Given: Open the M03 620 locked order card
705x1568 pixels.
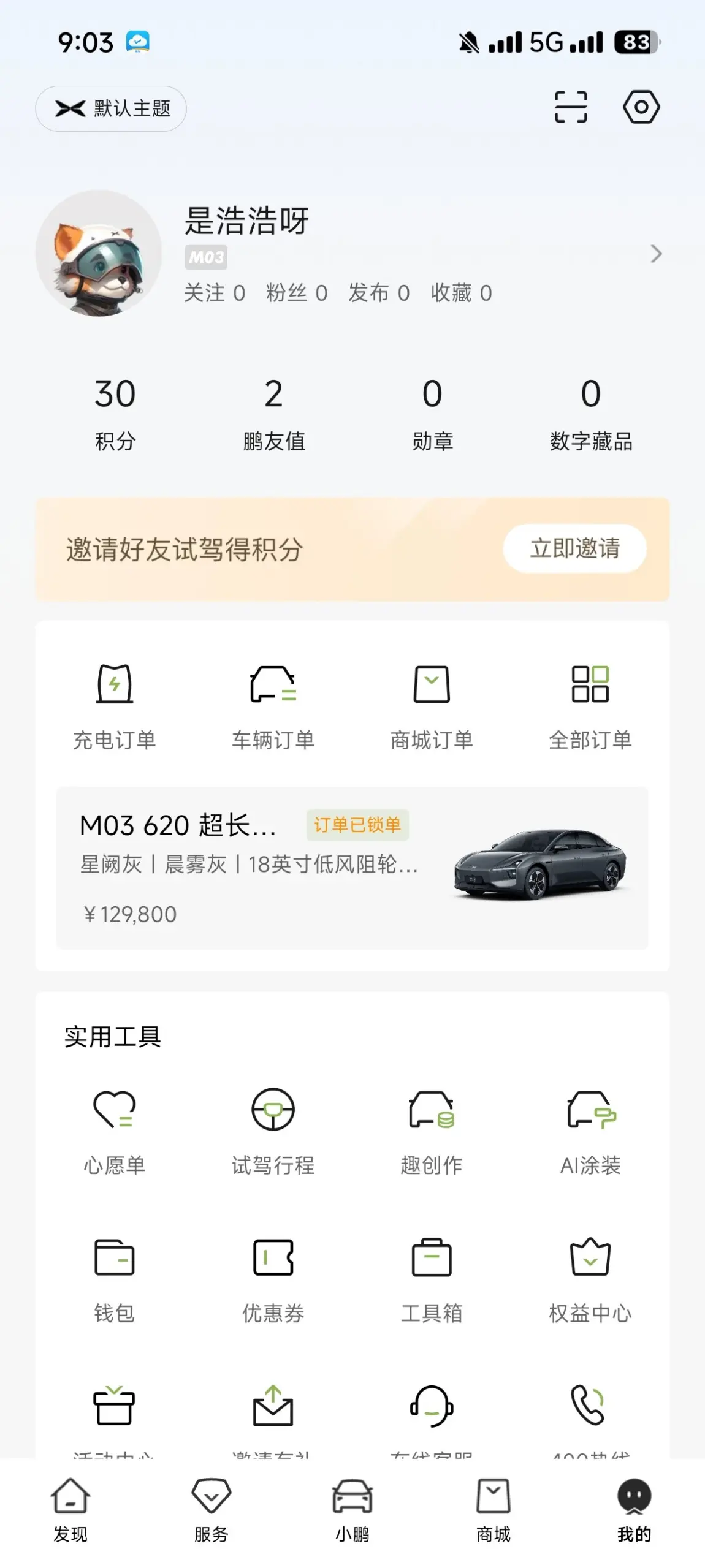Looking at the screenshot, I should coord(352,868).
